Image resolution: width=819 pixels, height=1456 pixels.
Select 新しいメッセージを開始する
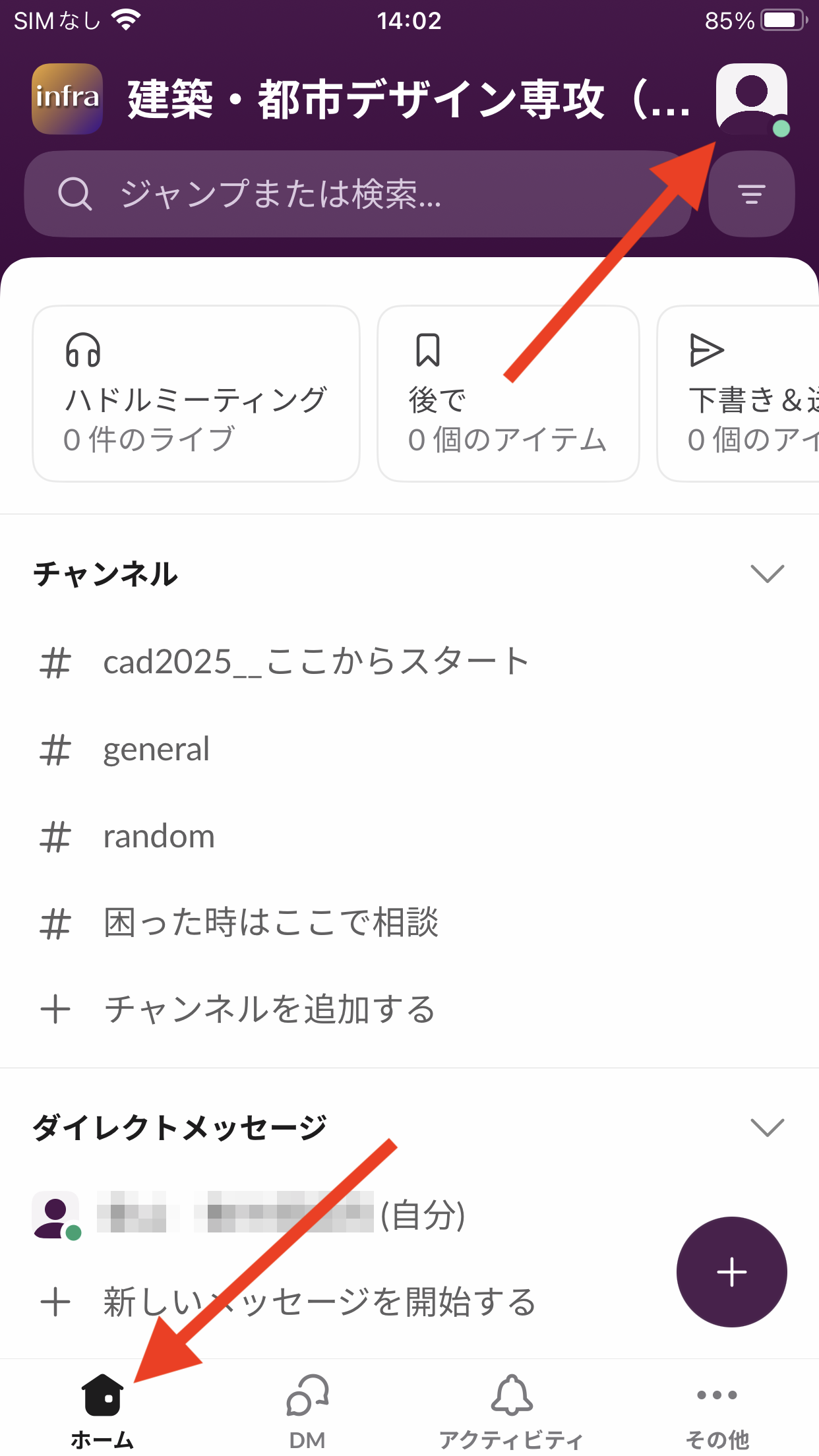[x=319, y=1302]
